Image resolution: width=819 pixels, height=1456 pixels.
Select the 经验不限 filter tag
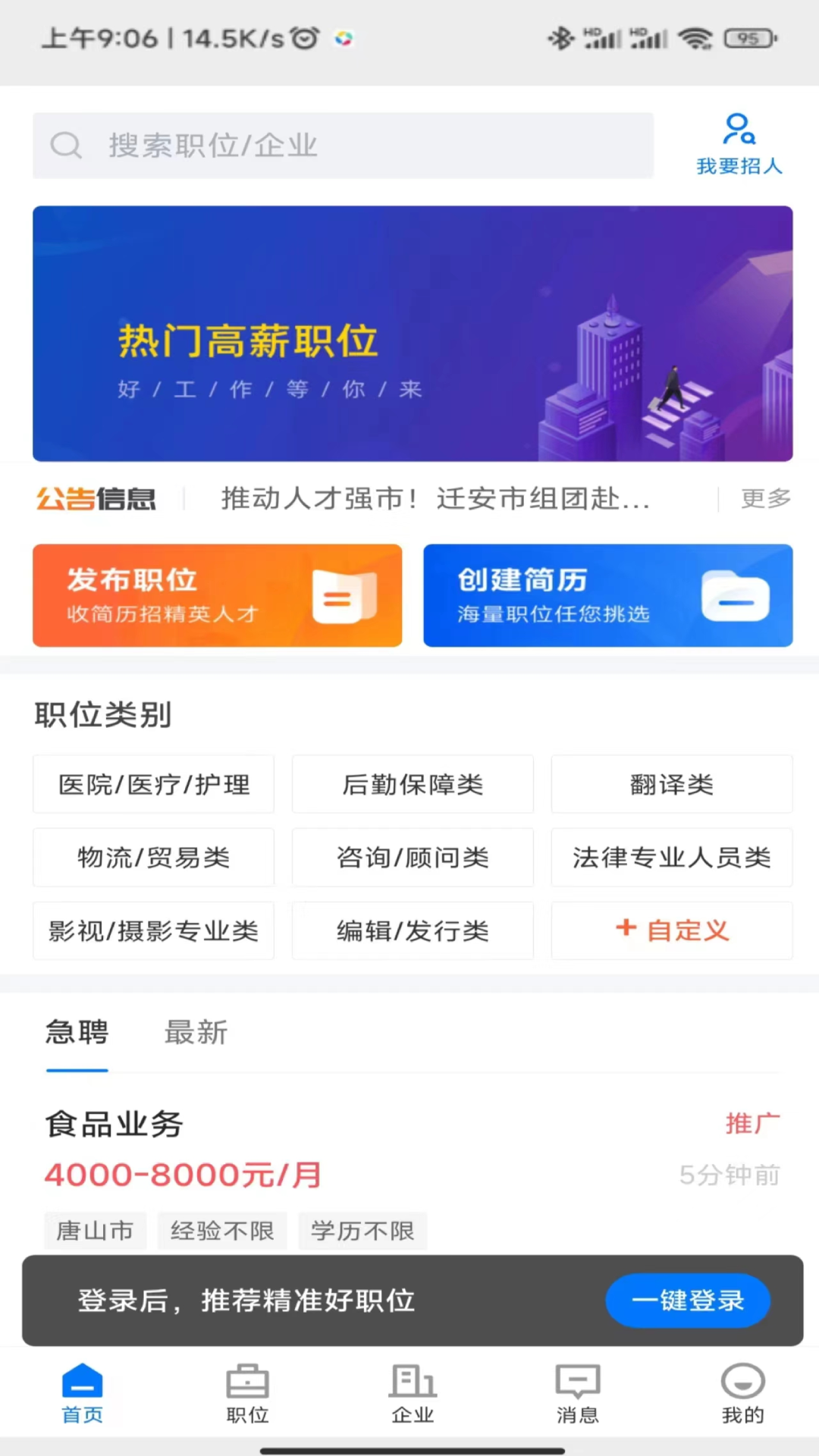point(222,1231)
